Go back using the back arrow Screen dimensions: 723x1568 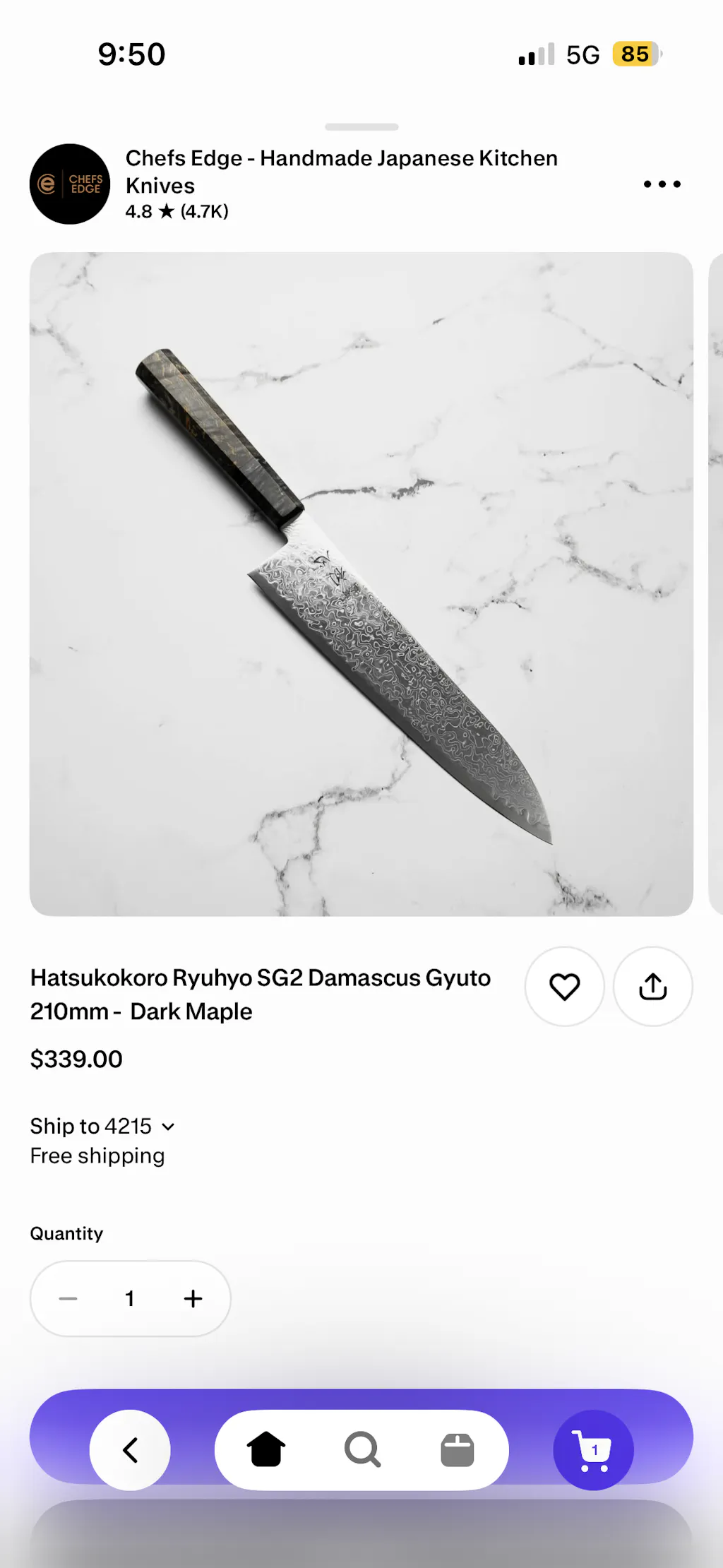pos(130,1449)
